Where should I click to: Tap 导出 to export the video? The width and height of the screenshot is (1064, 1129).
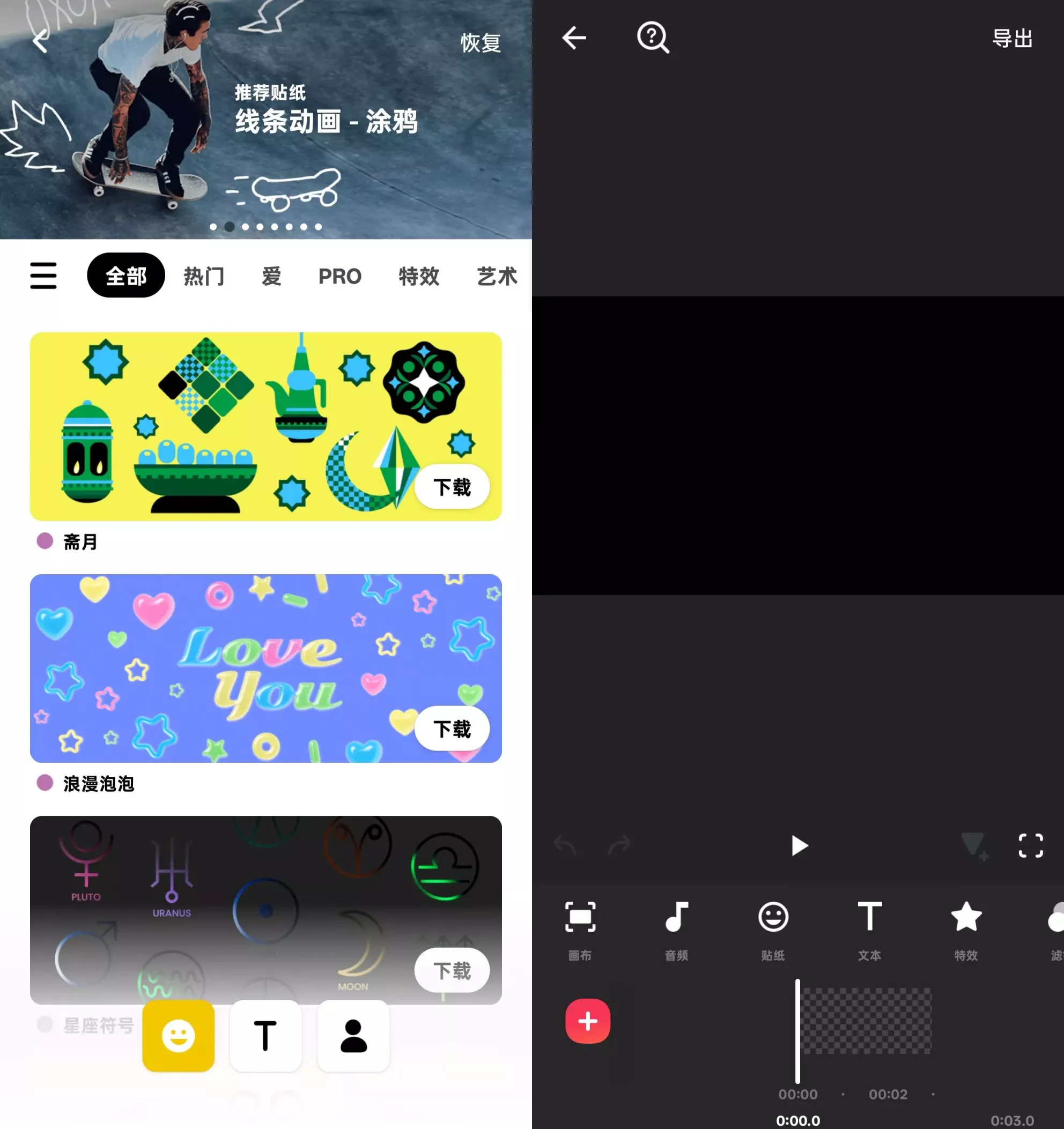(x=1012, y=39)
